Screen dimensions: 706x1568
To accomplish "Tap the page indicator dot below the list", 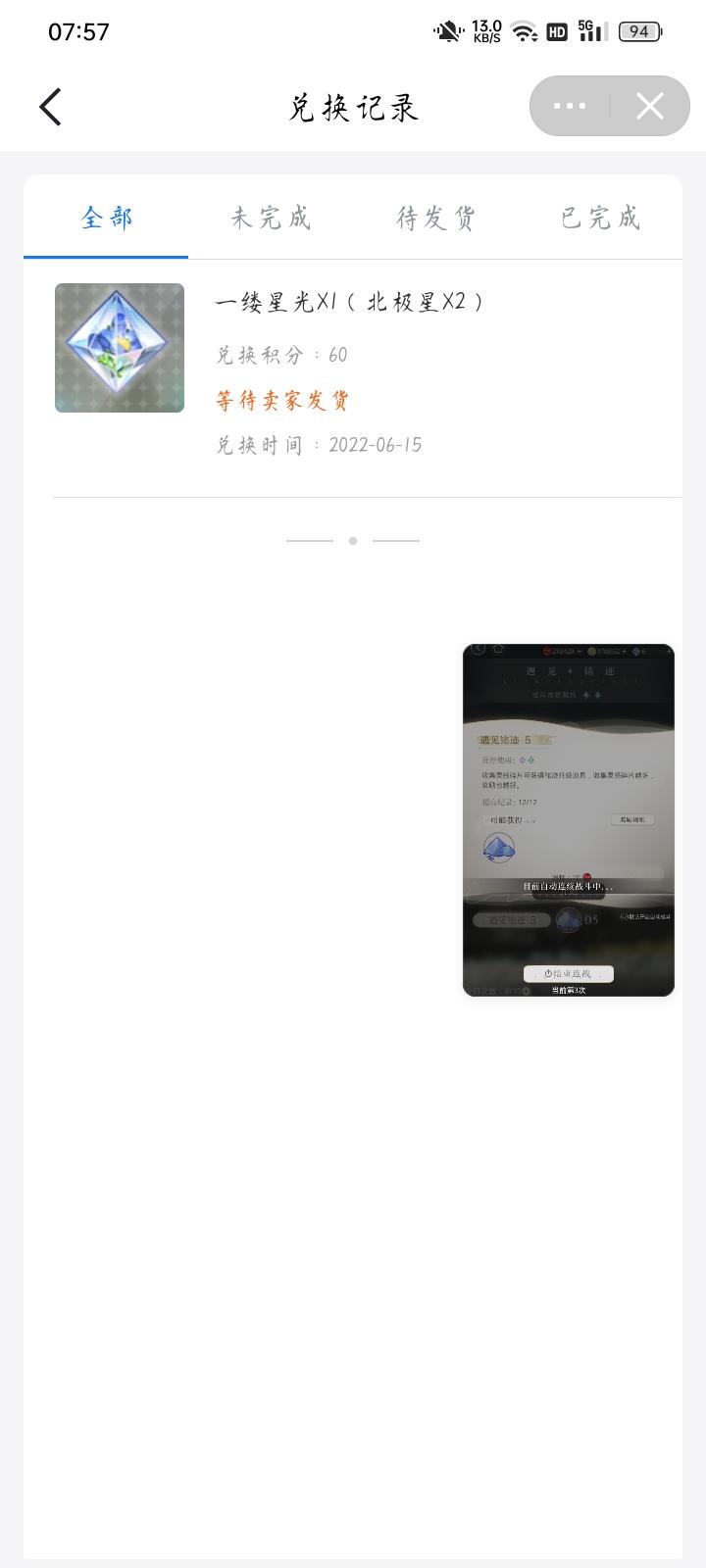I will pyautogui.click(x=353, y=540).
